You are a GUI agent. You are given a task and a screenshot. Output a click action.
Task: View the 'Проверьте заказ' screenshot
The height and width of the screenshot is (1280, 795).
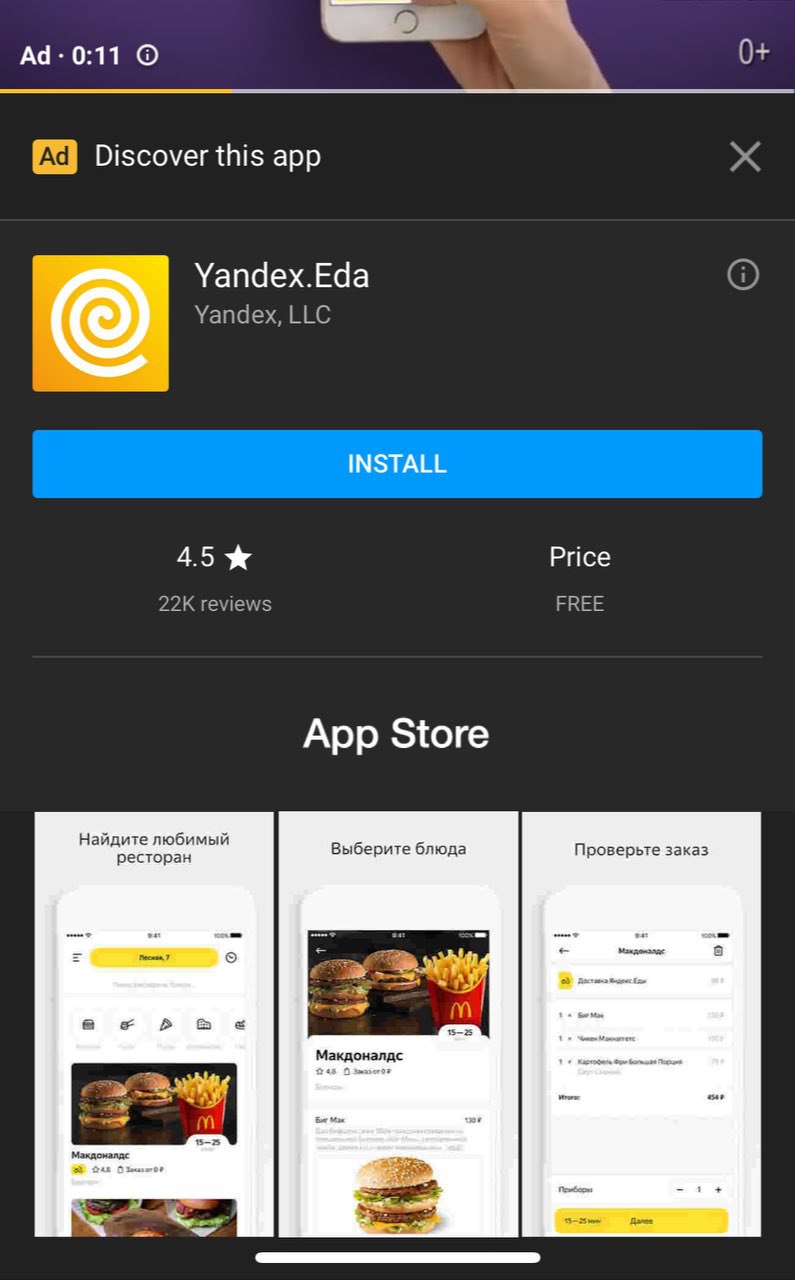click(x=641, y=1024)
